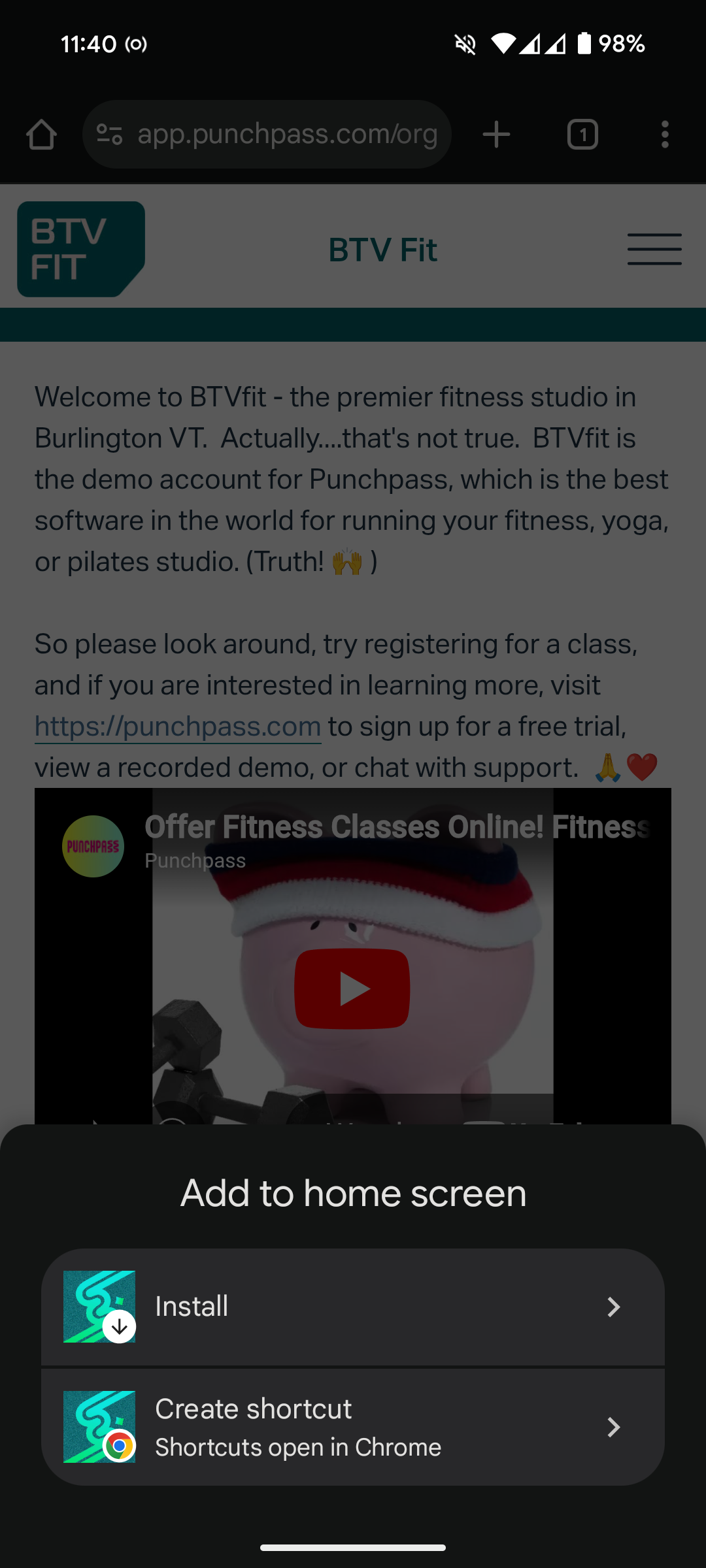Select Install in the home screen sheet
This screenshot has width=706, height=1568.
pyautogui.click(x=353, y=1307)
